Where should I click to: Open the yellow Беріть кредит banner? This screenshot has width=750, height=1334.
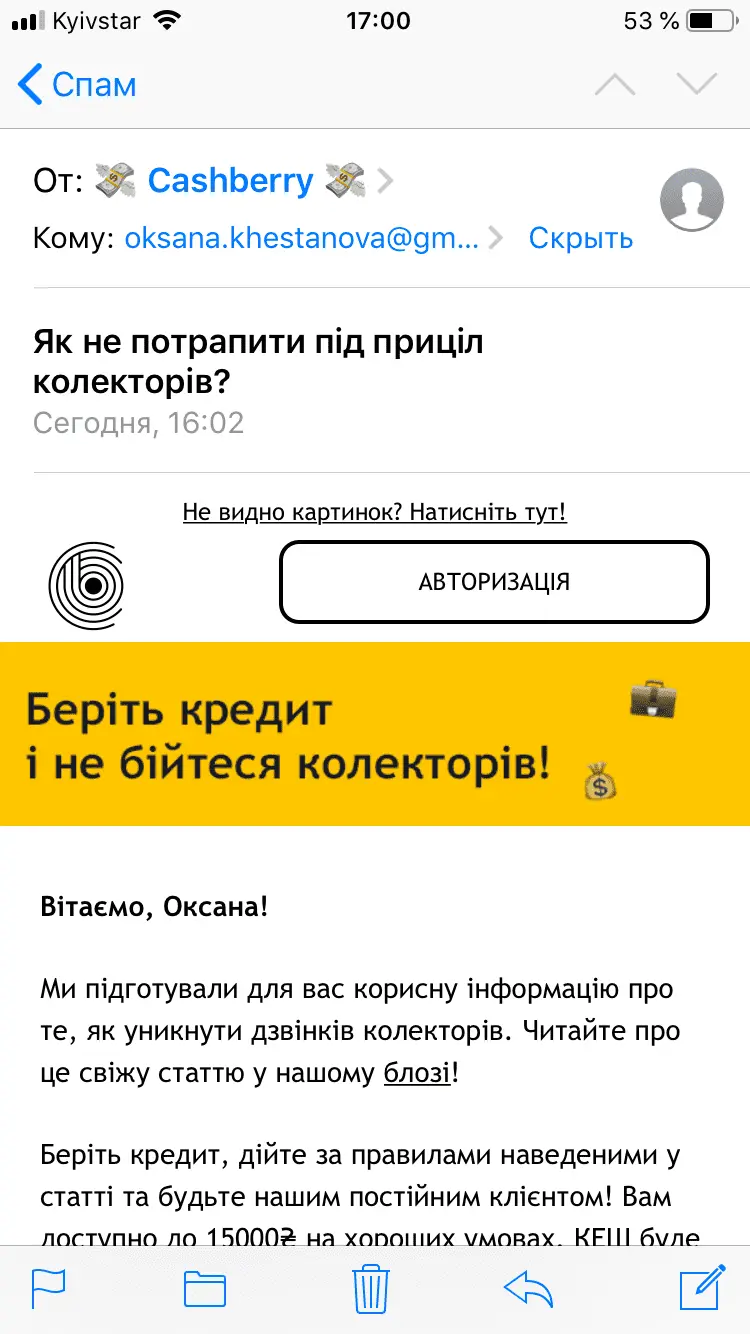pos(374,734)
